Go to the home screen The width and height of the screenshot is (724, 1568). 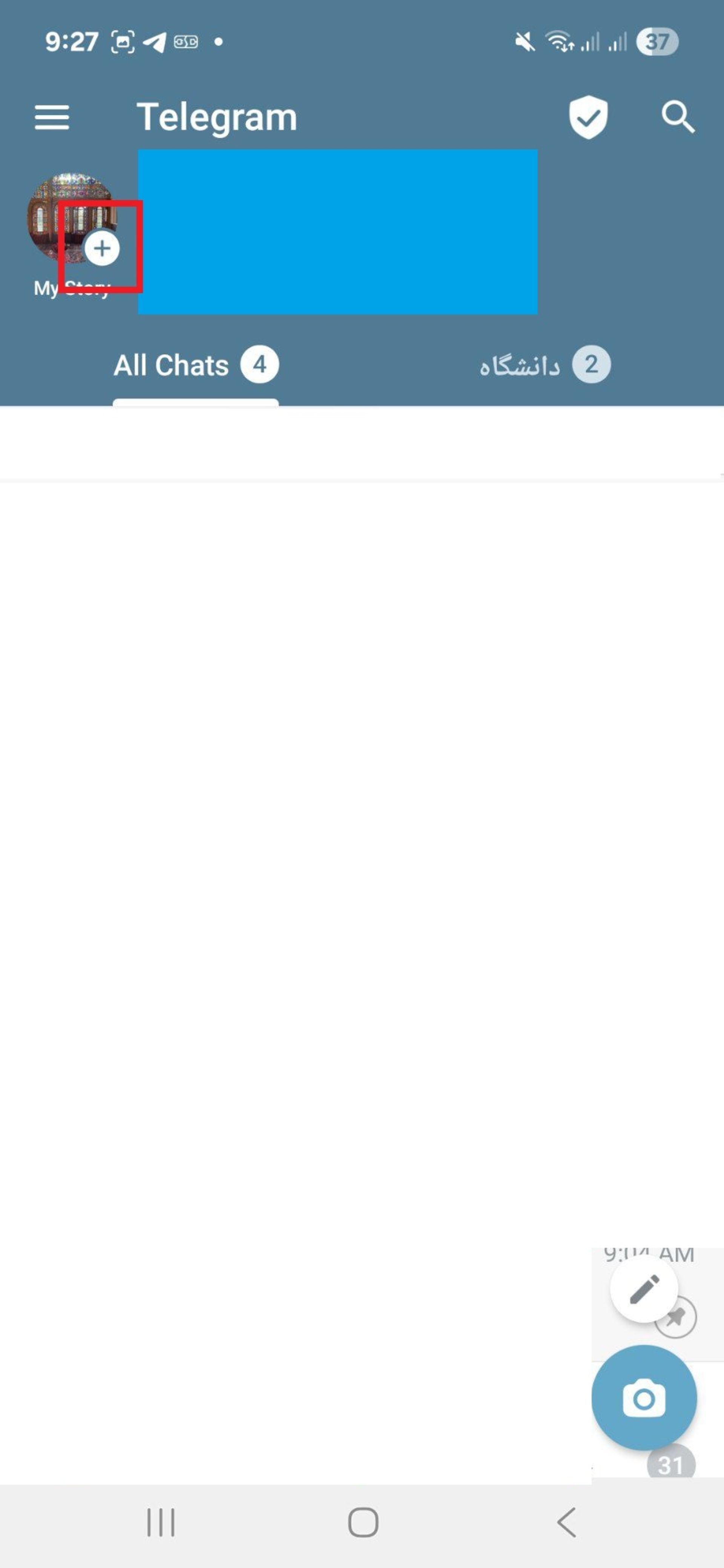363,1522
